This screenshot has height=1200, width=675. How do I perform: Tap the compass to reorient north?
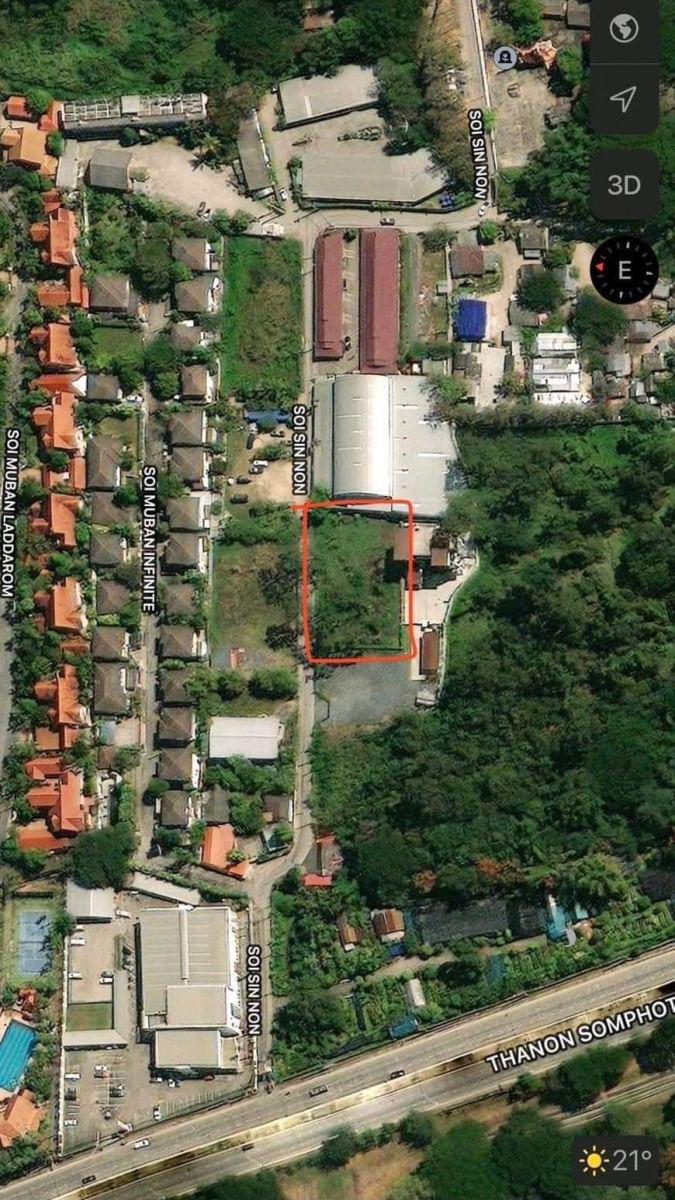[624, 270]
